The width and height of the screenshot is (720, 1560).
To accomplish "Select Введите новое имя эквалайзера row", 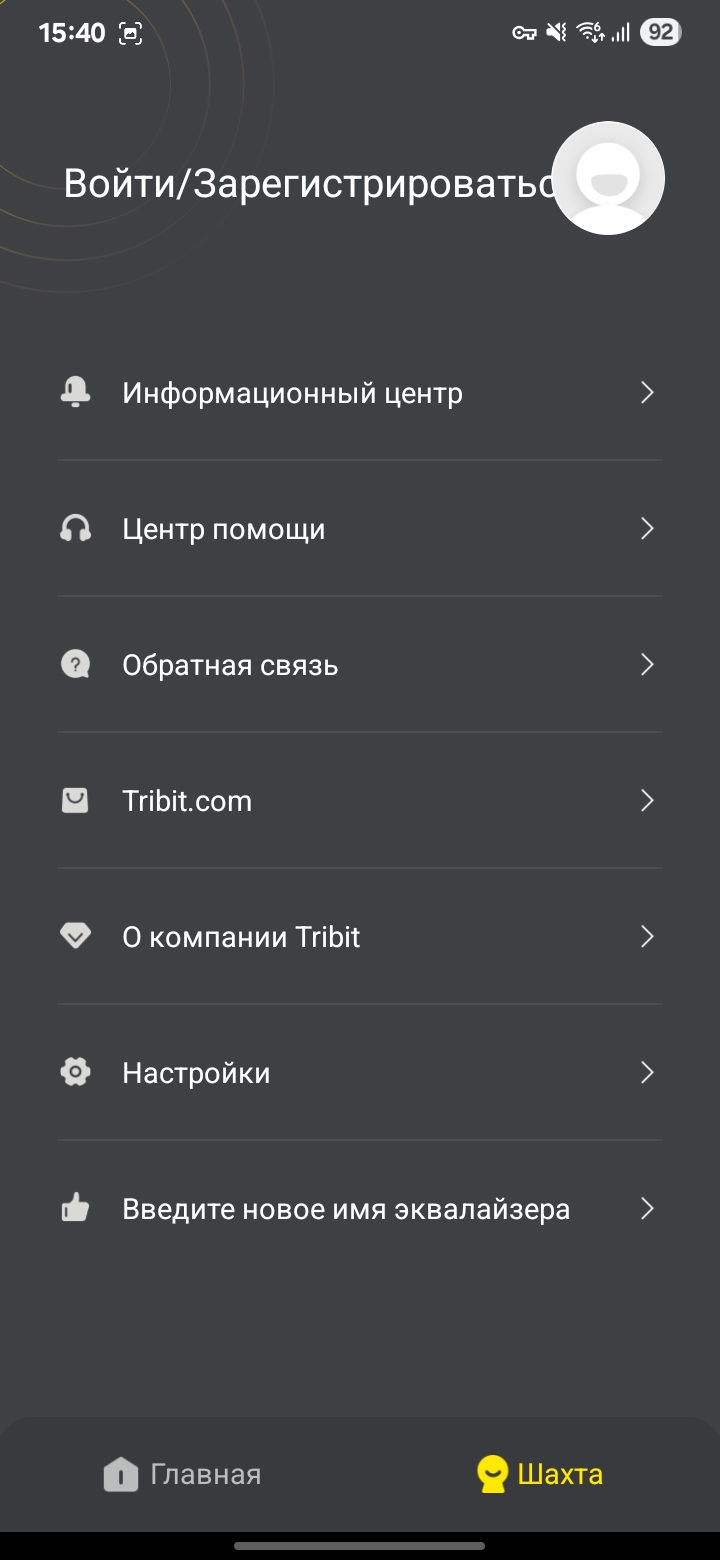I will point(360,1209).
